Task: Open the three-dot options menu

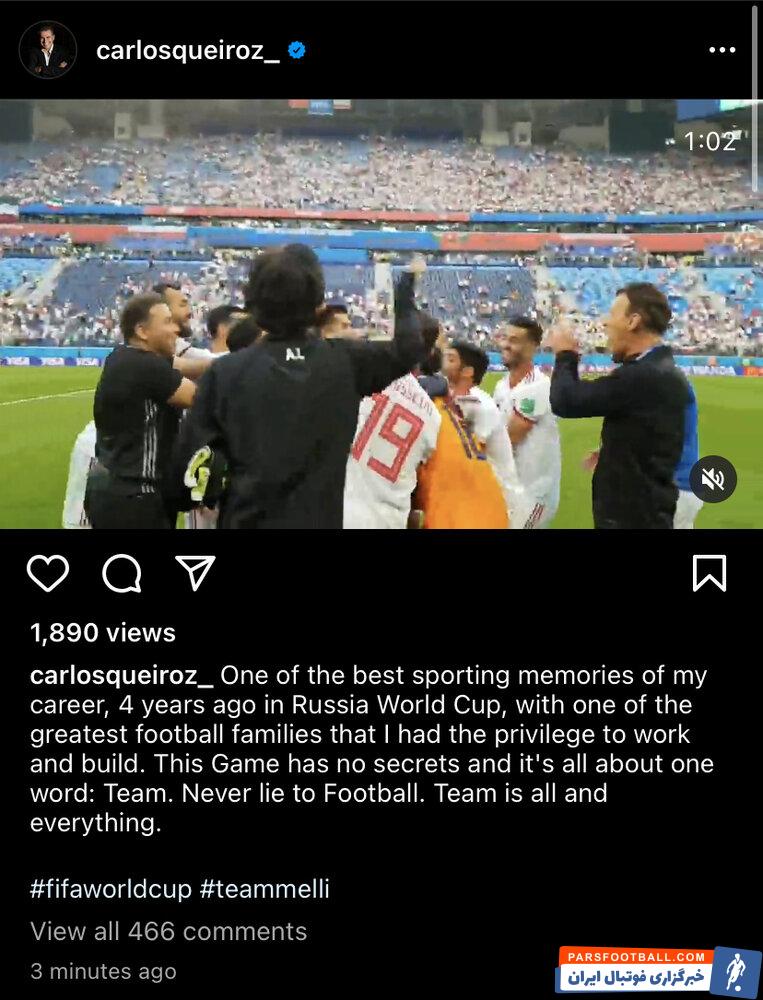Action: pos(722,50)
